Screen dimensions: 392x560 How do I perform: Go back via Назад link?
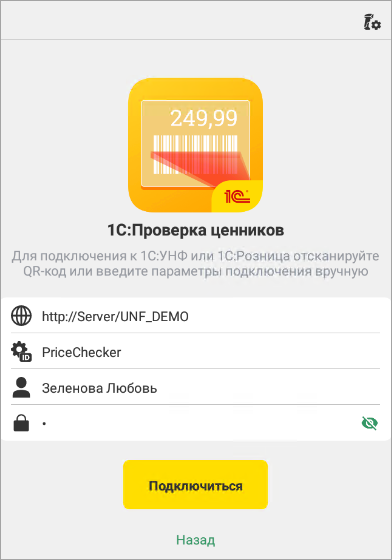point(196,540)
